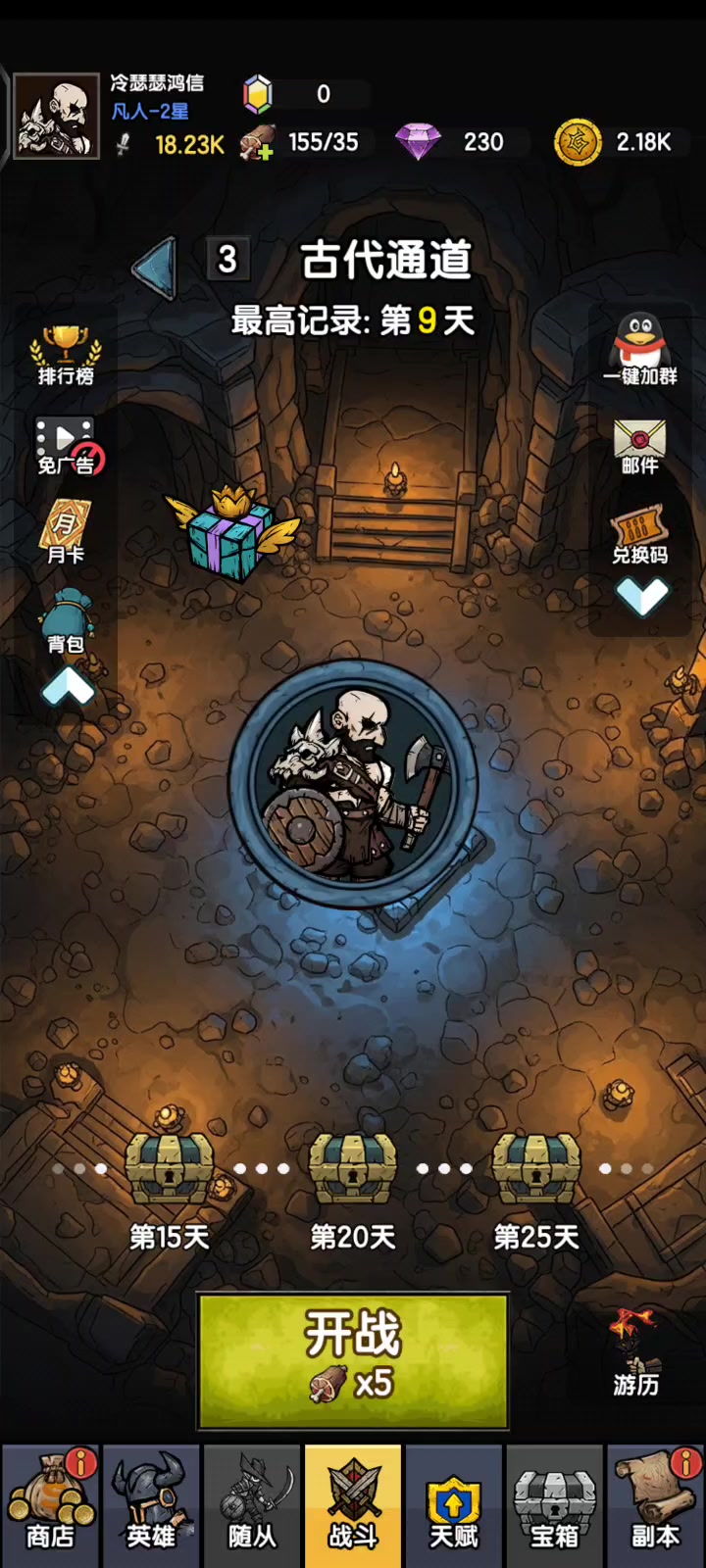
Task: Switch to the 宝箱 chest tab
Action: pyautogui.click(x=555, y=1503)
